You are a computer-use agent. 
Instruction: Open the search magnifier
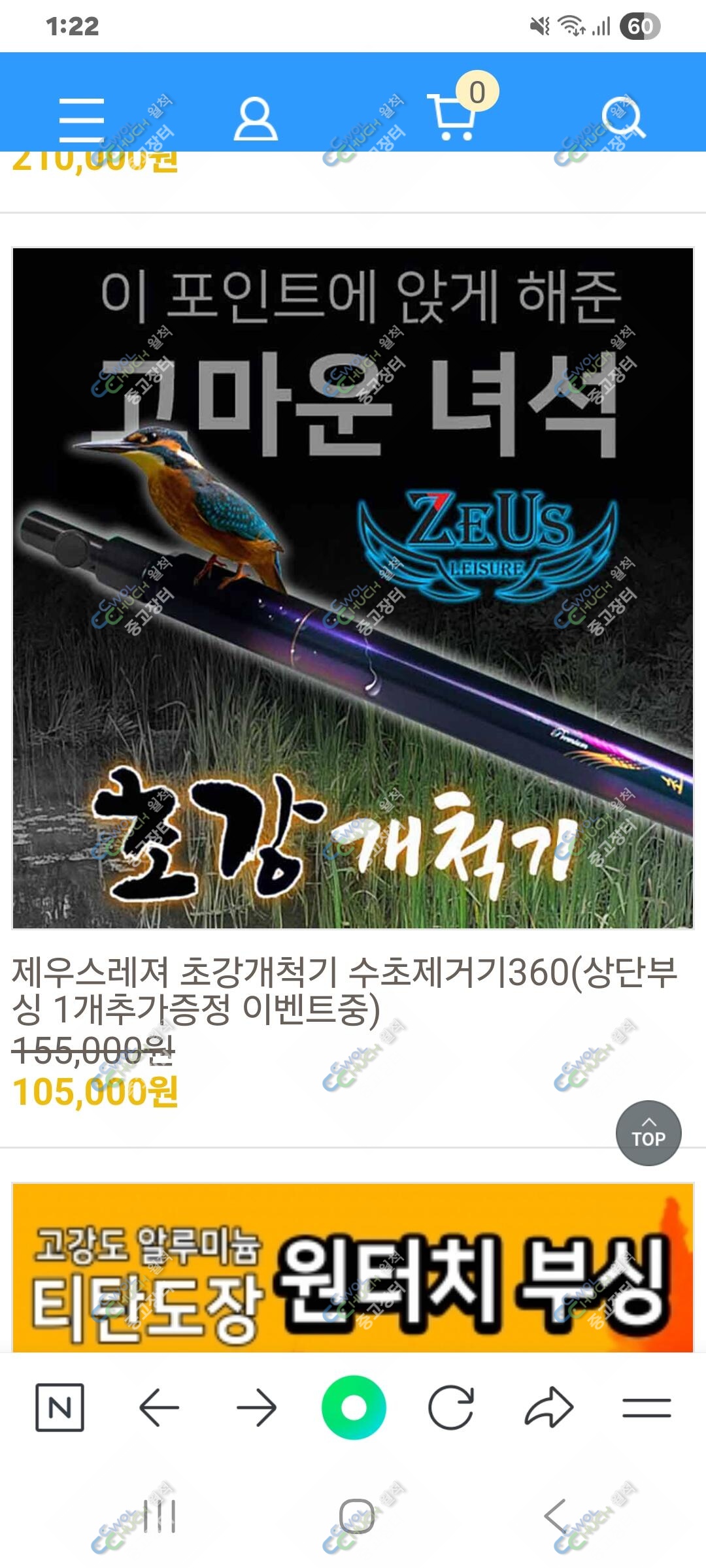(624, 118)
